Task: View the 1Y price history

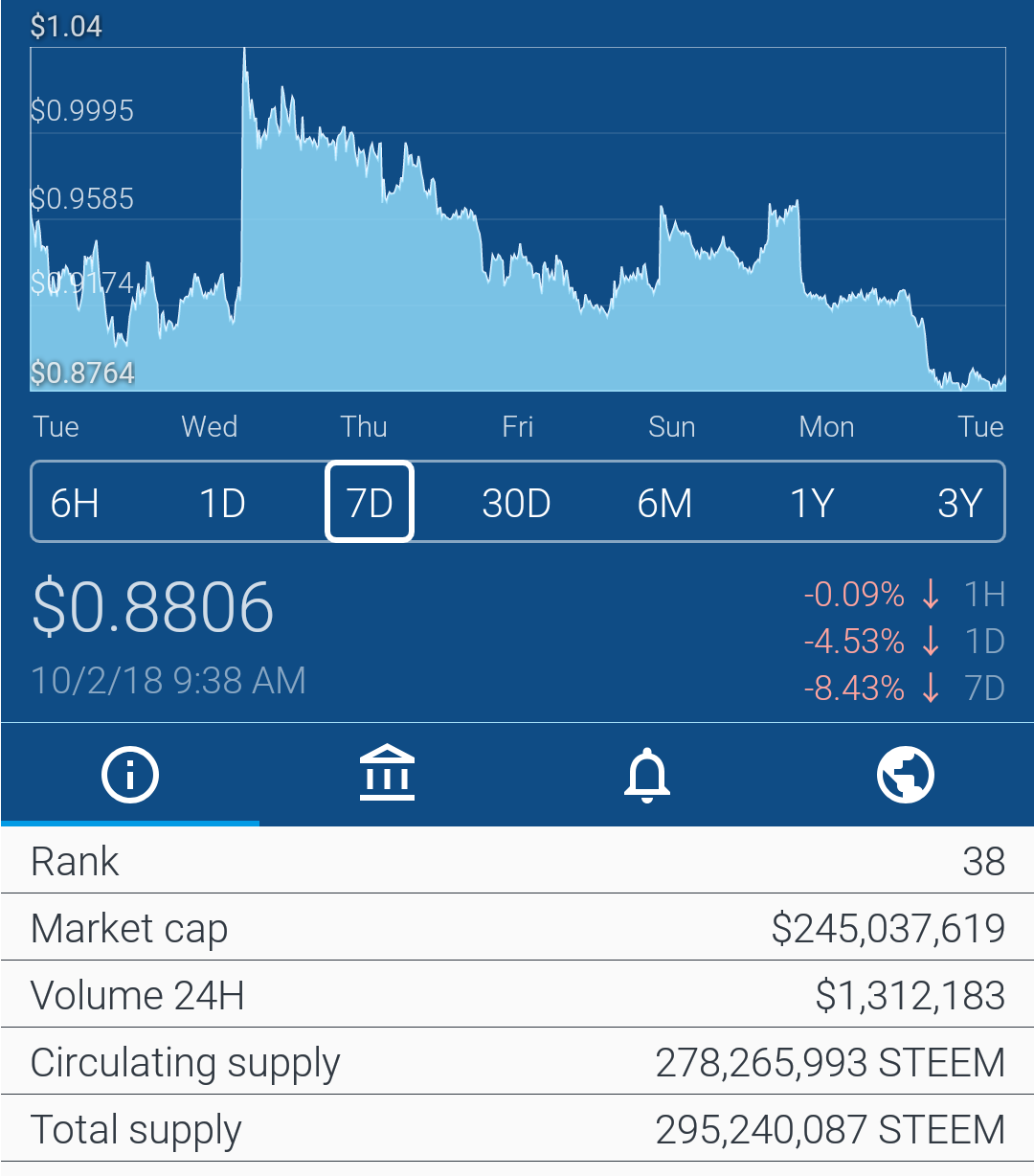Action: (812, 503)
